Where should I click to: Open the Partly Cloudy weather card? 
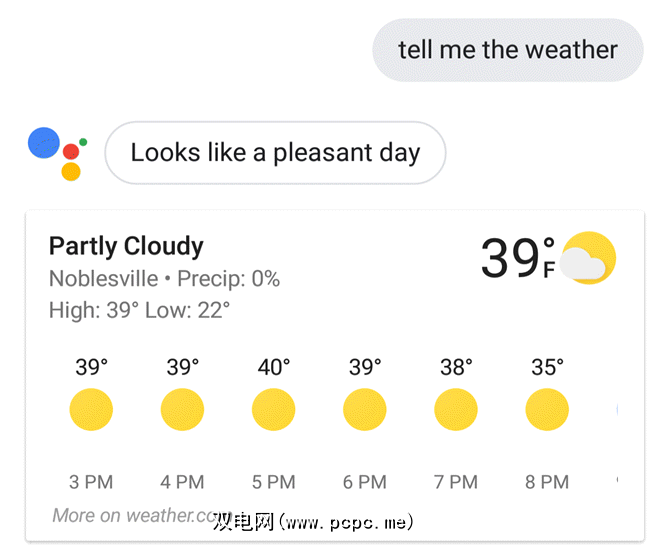coord(126,246)
